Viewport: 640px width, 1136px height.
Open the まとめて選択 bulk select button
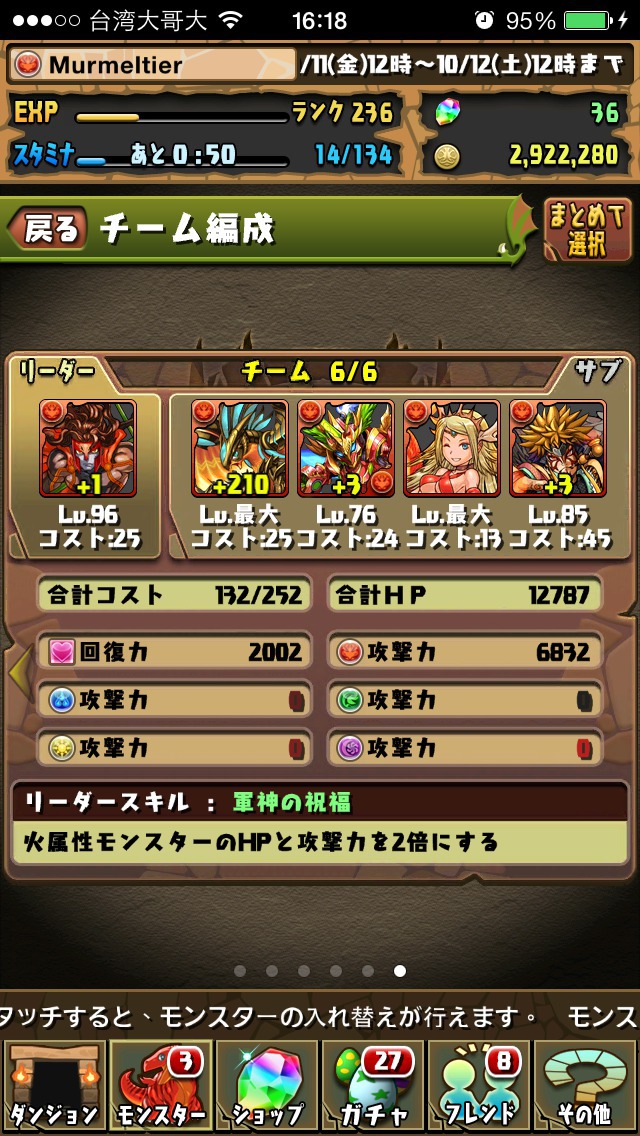[587, 230]
